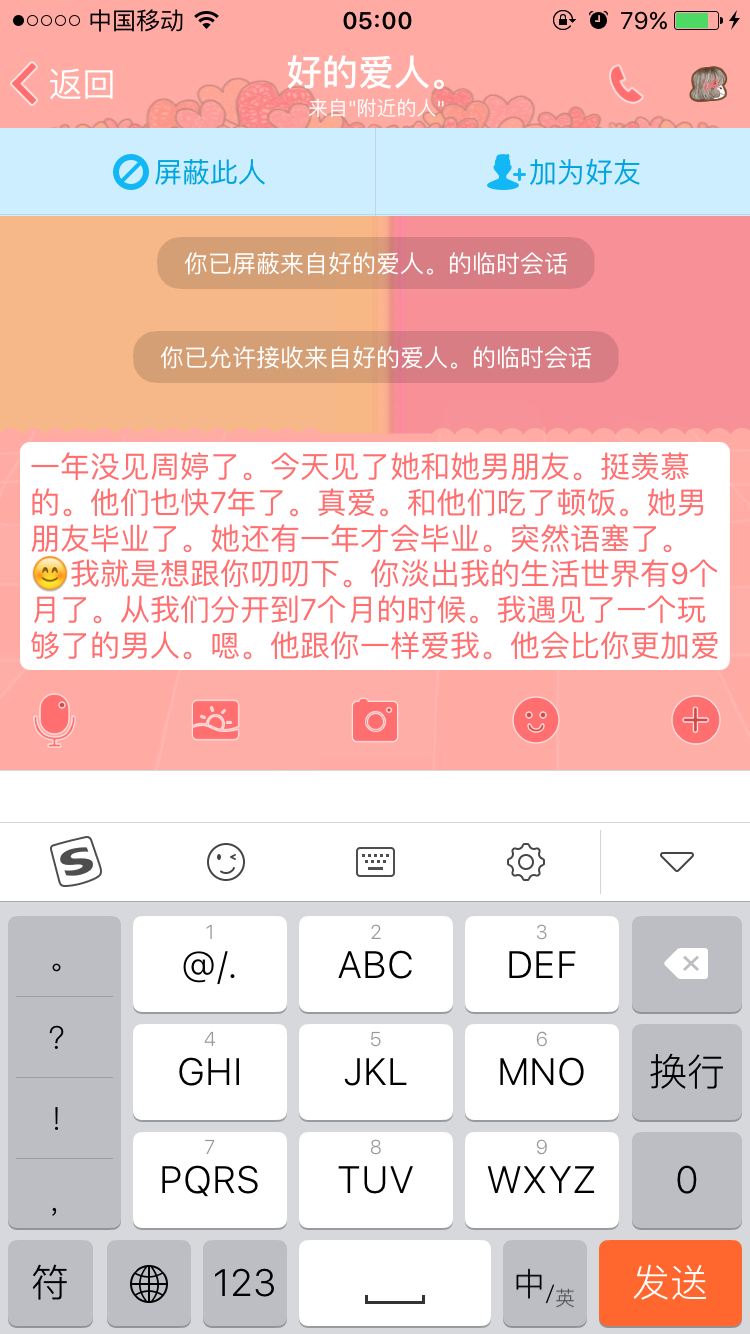
Task: Open keyboard settings gear
Action: 526,861
